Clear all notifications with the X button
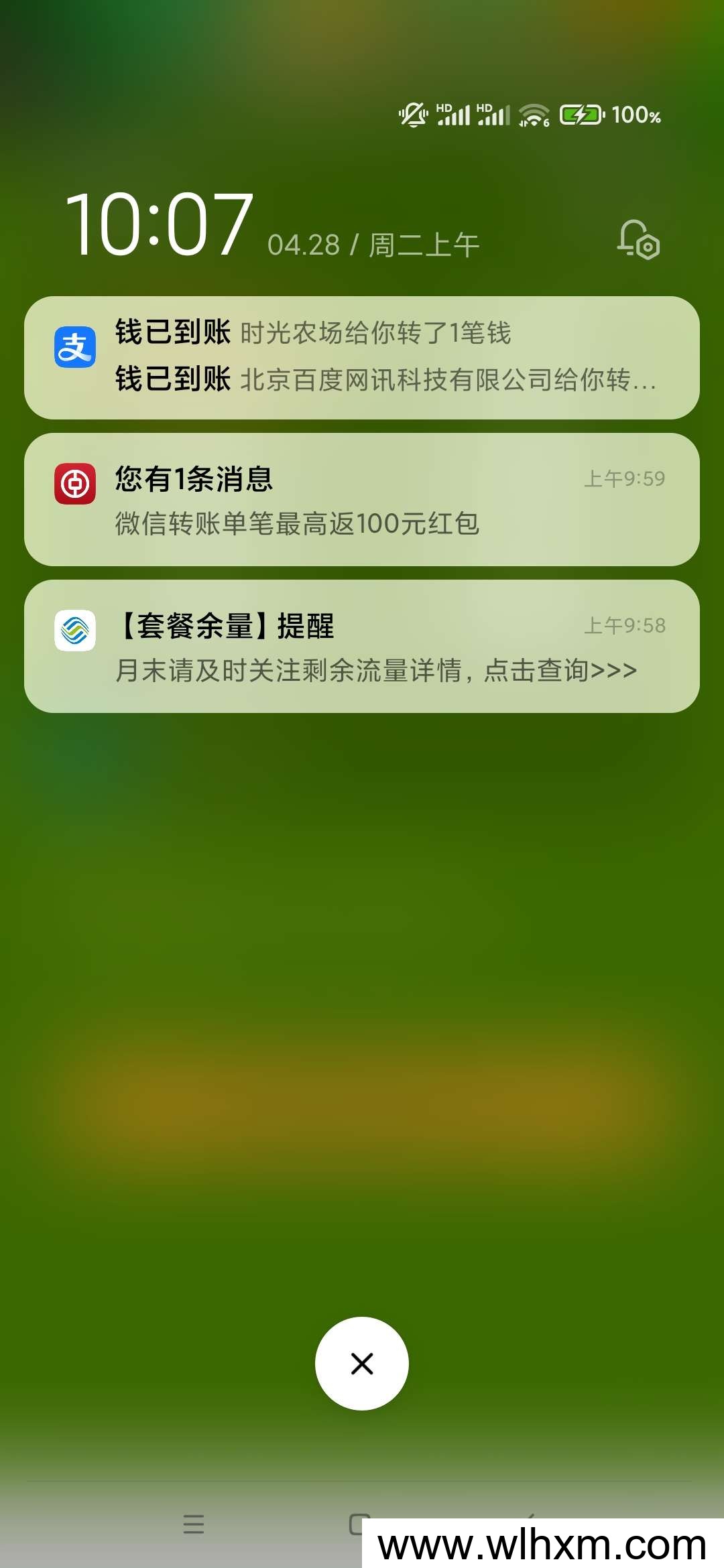Viewport: 724px width, 1568px height. click(362, 1364)
